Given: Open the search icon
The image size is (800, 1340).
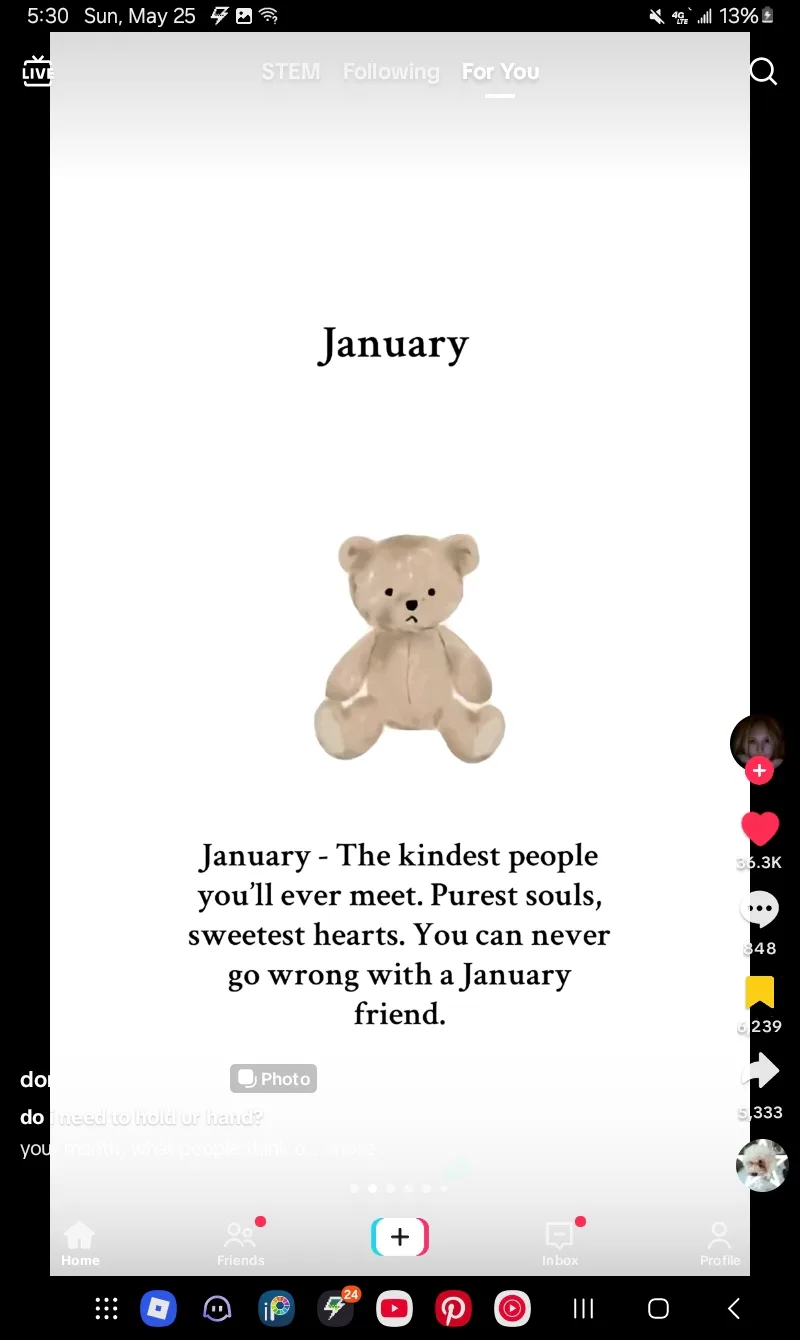Looking at the screenshot, I should [x=763, y=72].
